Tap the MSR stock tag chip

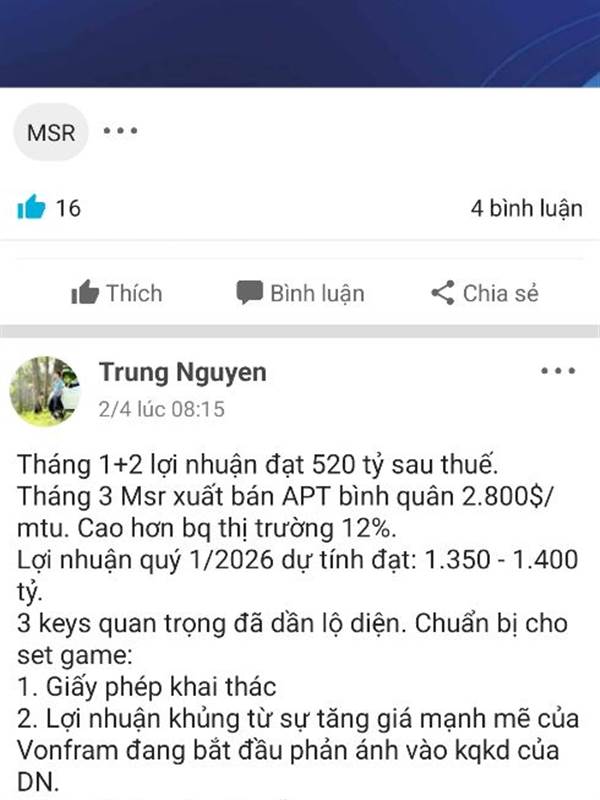coord(51,133)
